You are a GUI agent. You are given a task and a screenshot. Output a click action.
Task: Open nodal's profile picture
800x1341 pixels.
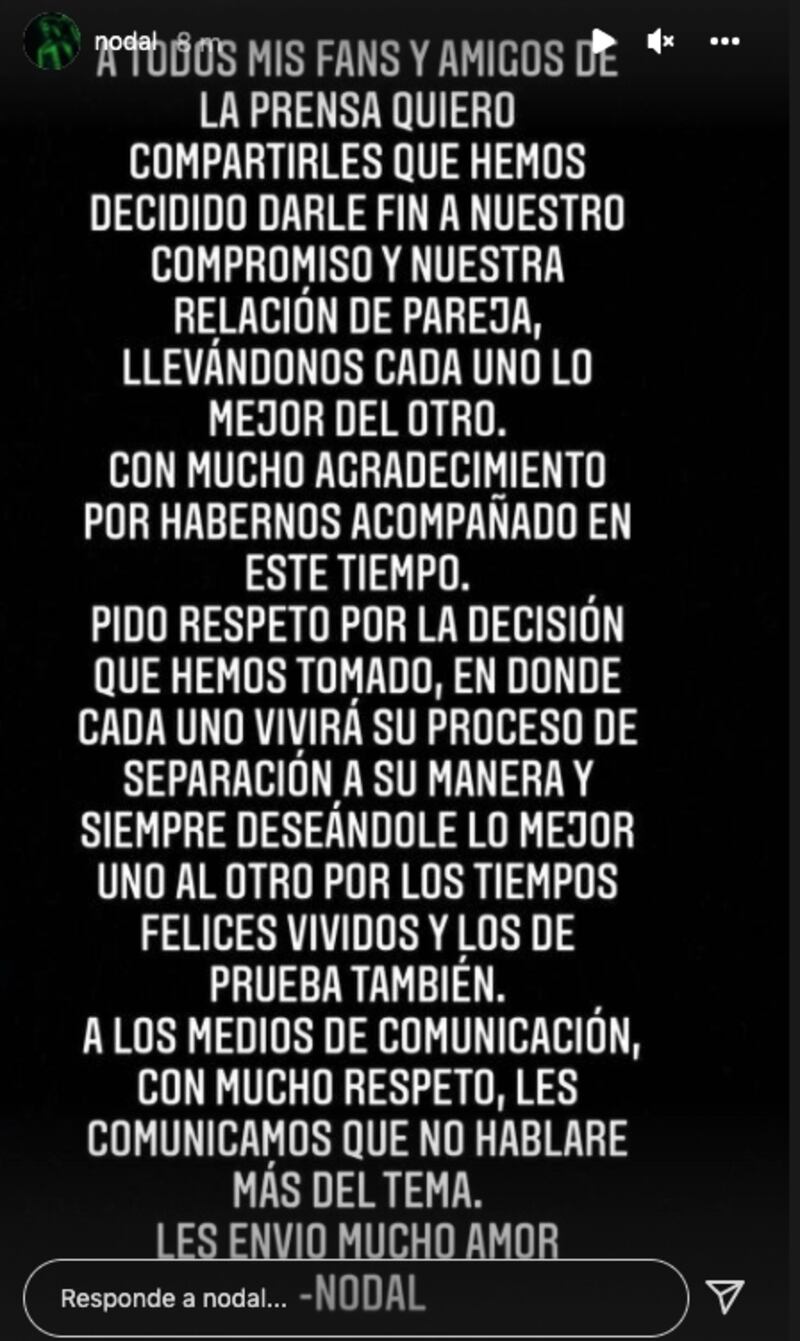pos(51,41)
